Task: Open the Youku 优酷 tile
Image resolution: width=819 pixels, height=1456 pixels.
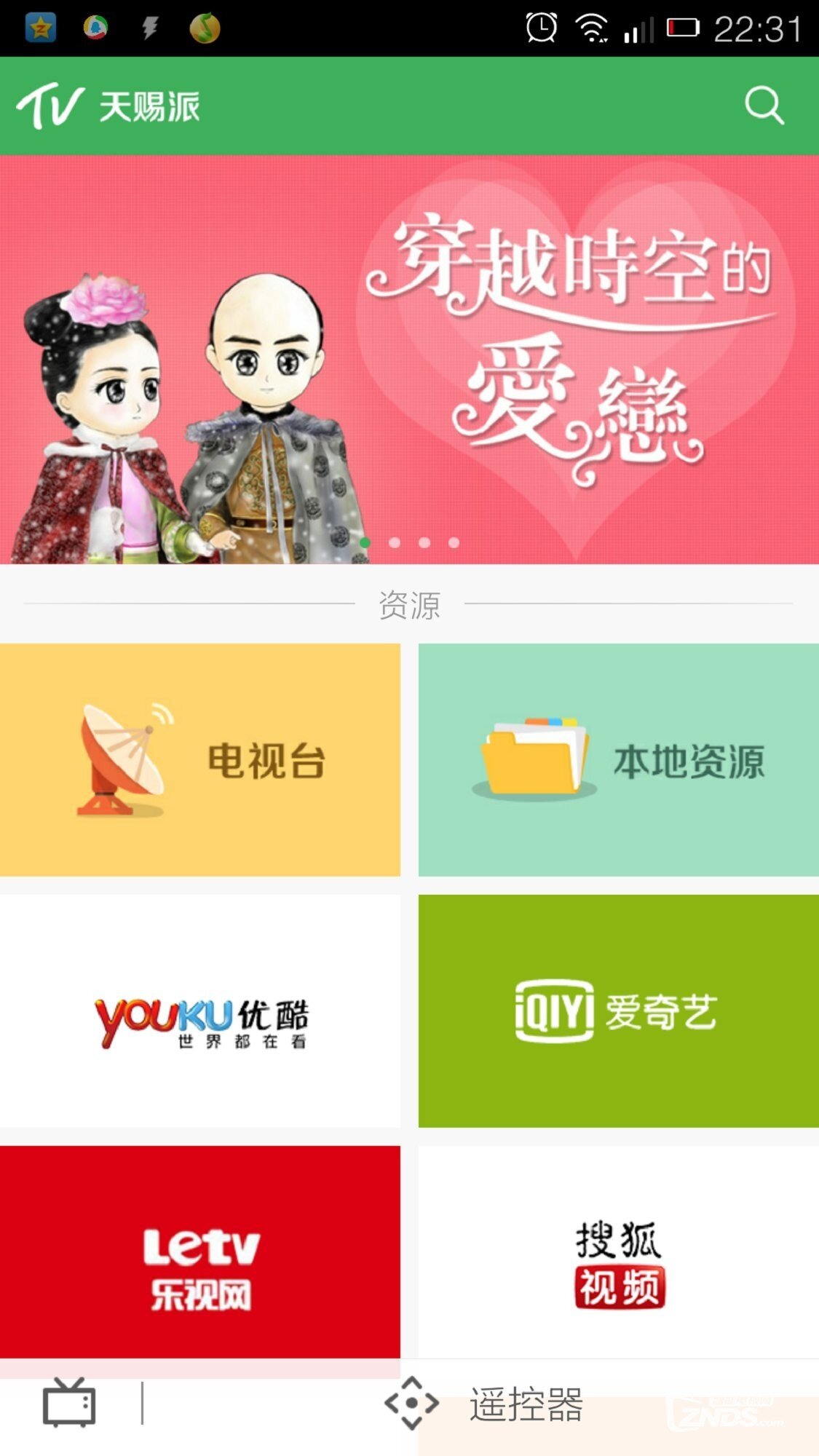Action: pyautogui.click(x=200, y=1010)
